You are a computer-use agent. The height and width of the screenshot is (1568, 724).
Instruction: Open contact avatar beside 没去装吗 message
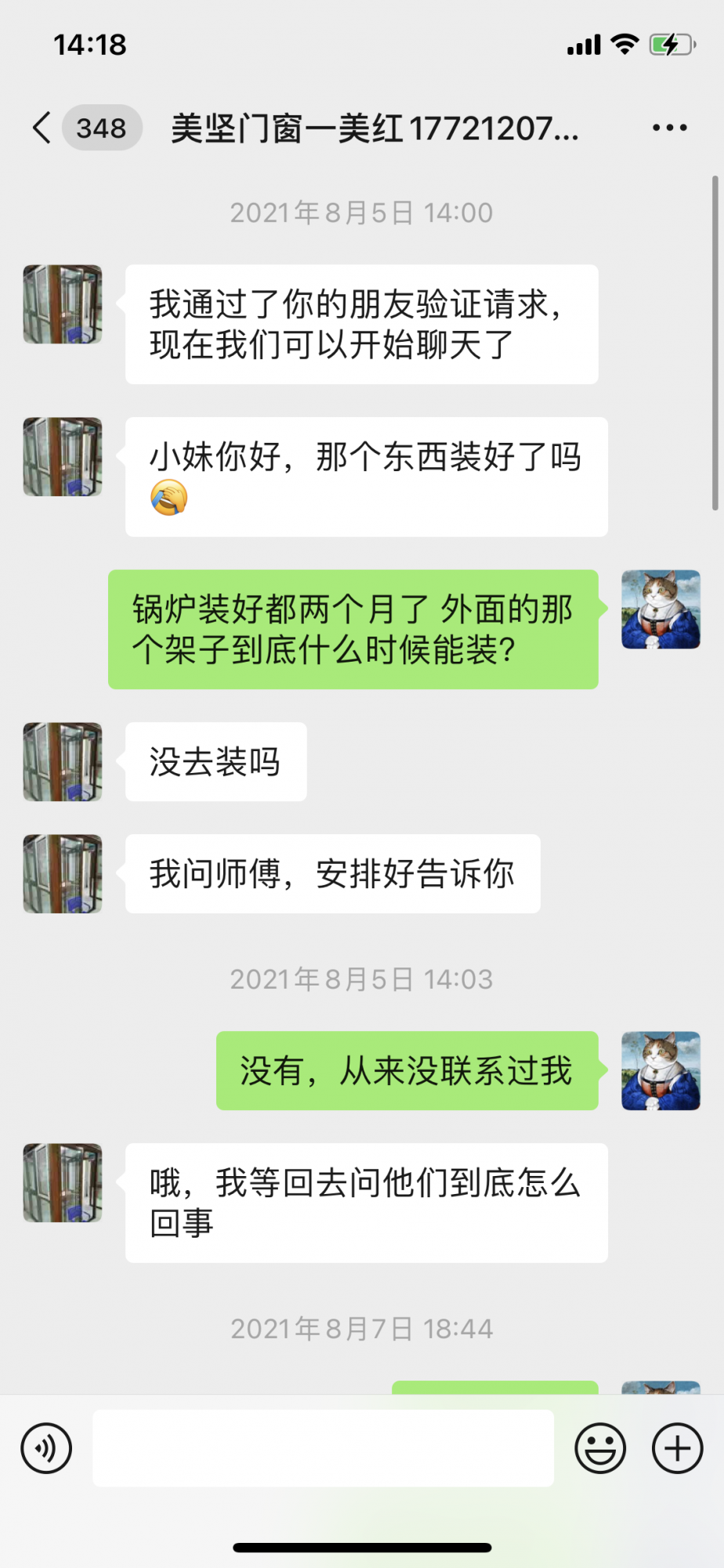pyautogui.click(x=63, y=762)
